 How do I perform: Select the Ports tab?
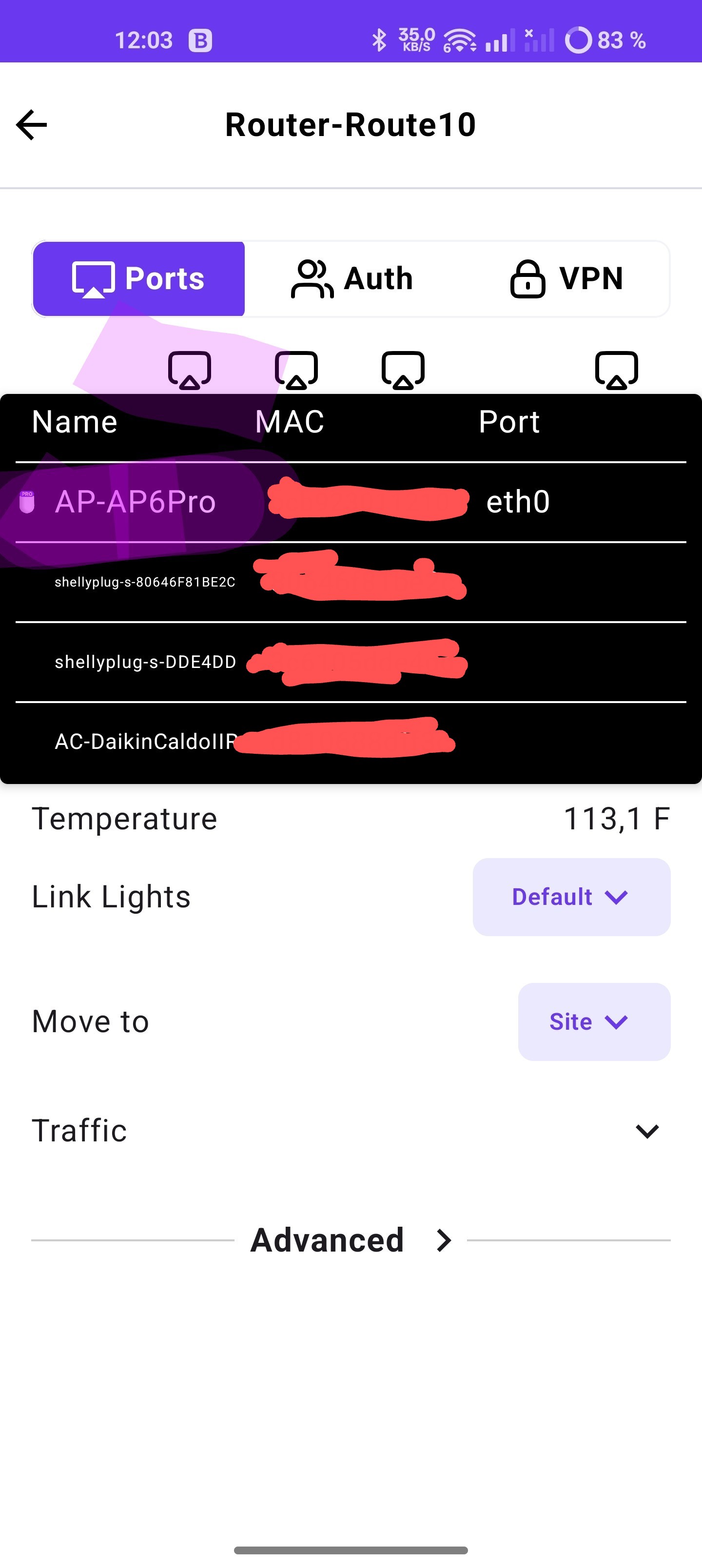[x=139, y=279]
